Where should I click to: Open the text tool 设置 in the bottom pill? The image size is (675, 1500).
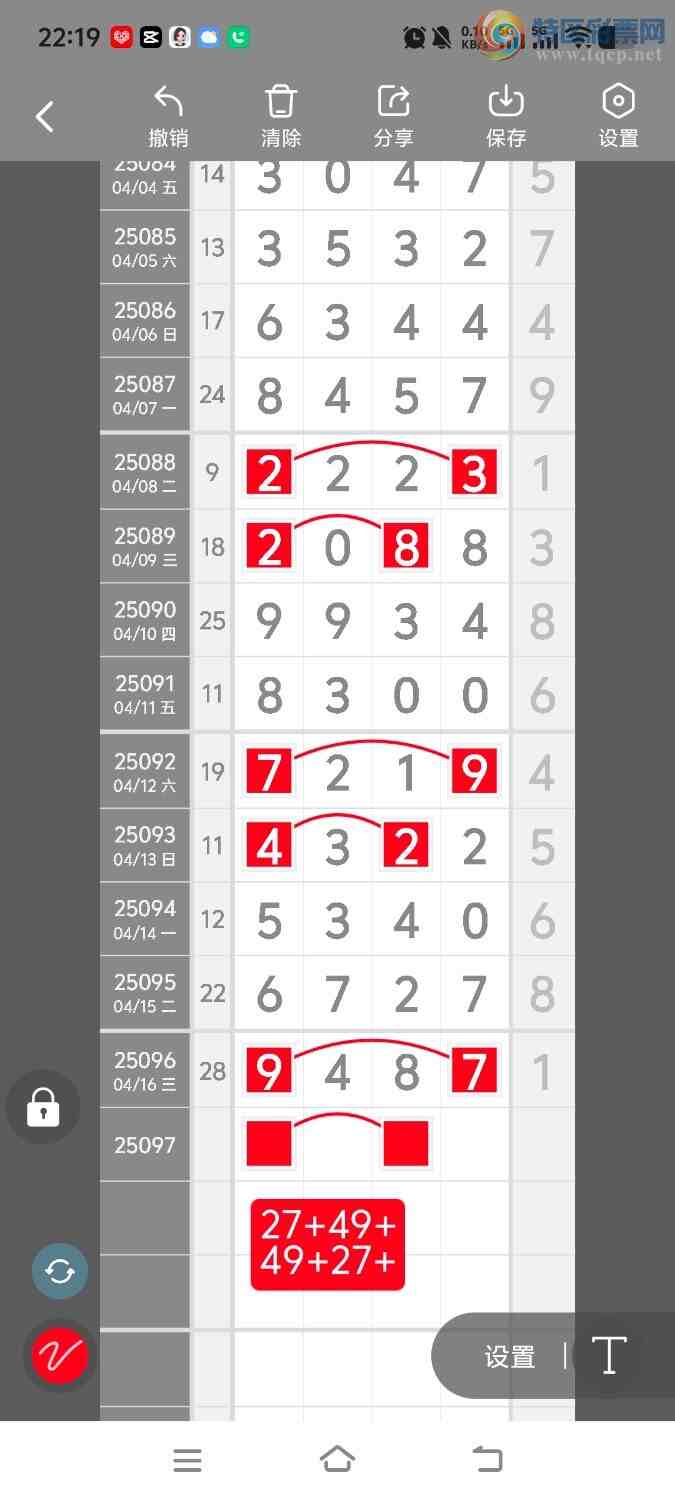(x=510, y=1357)
